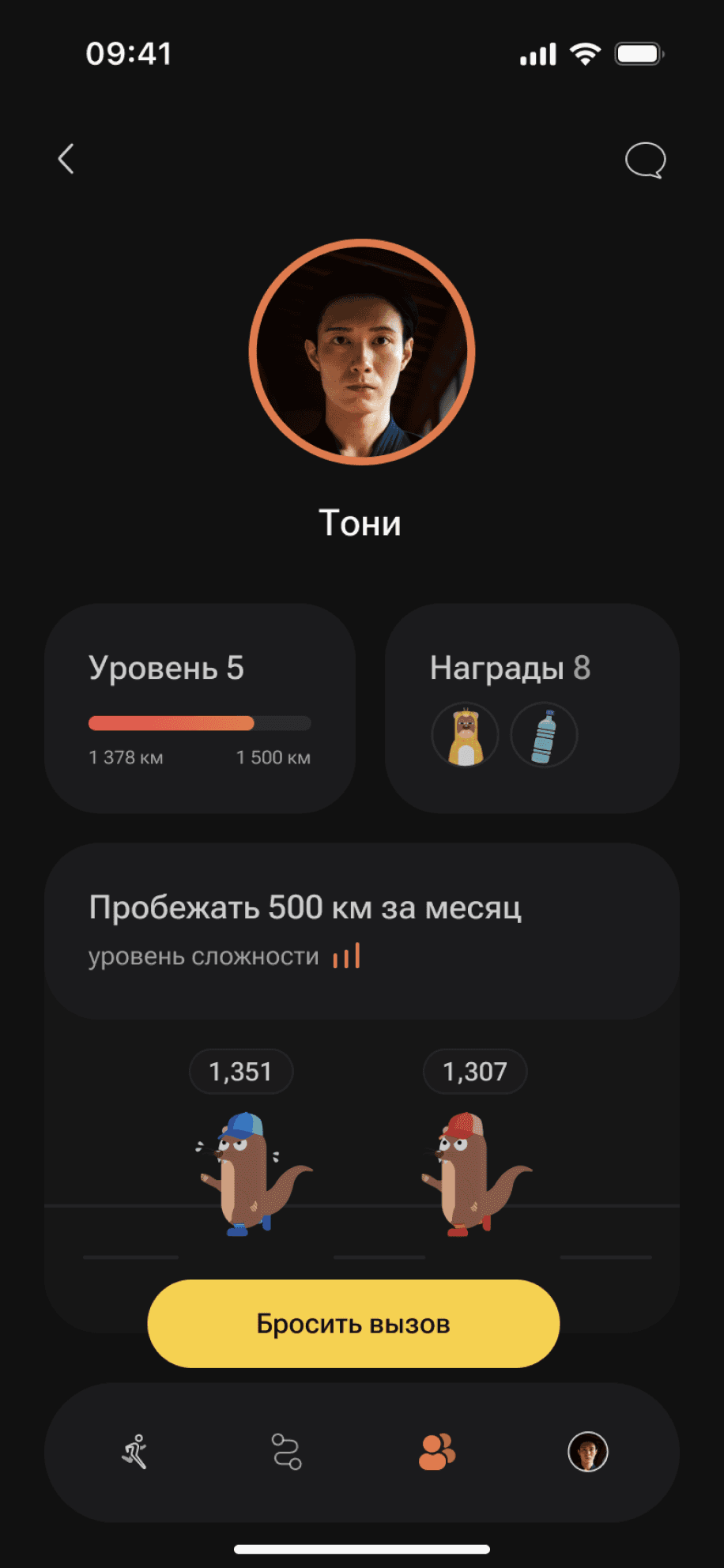The width and height of the screenshot is (724, 1568).
Task: Tap the Бросить вызов button
Action: coord(353,1324)
